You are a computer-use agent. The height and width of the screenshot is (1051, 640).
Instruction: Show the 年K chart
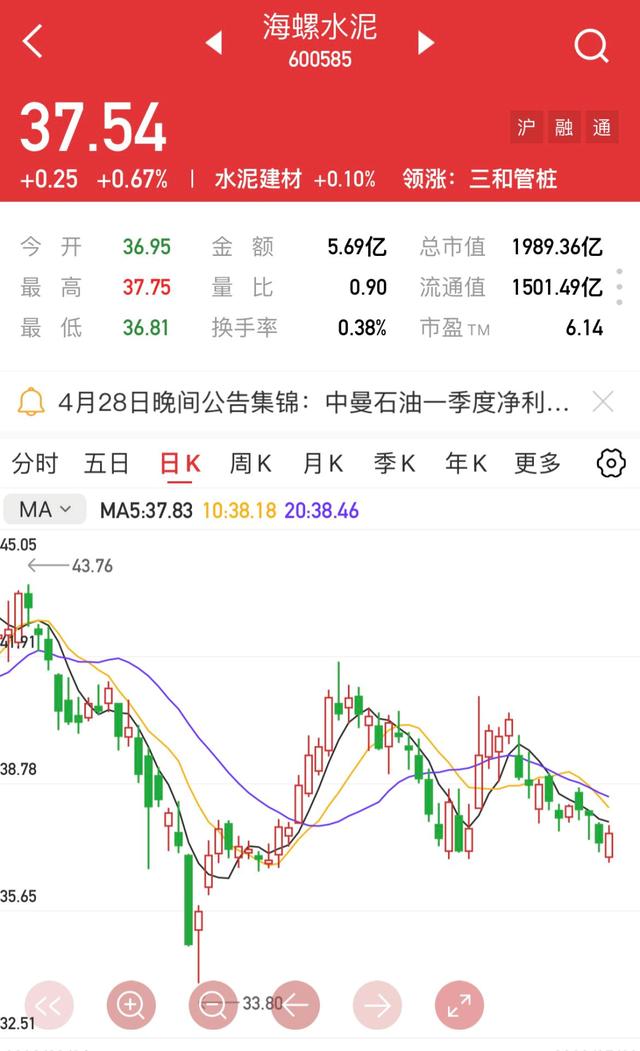pyautogui.click(x=466, y=464)
